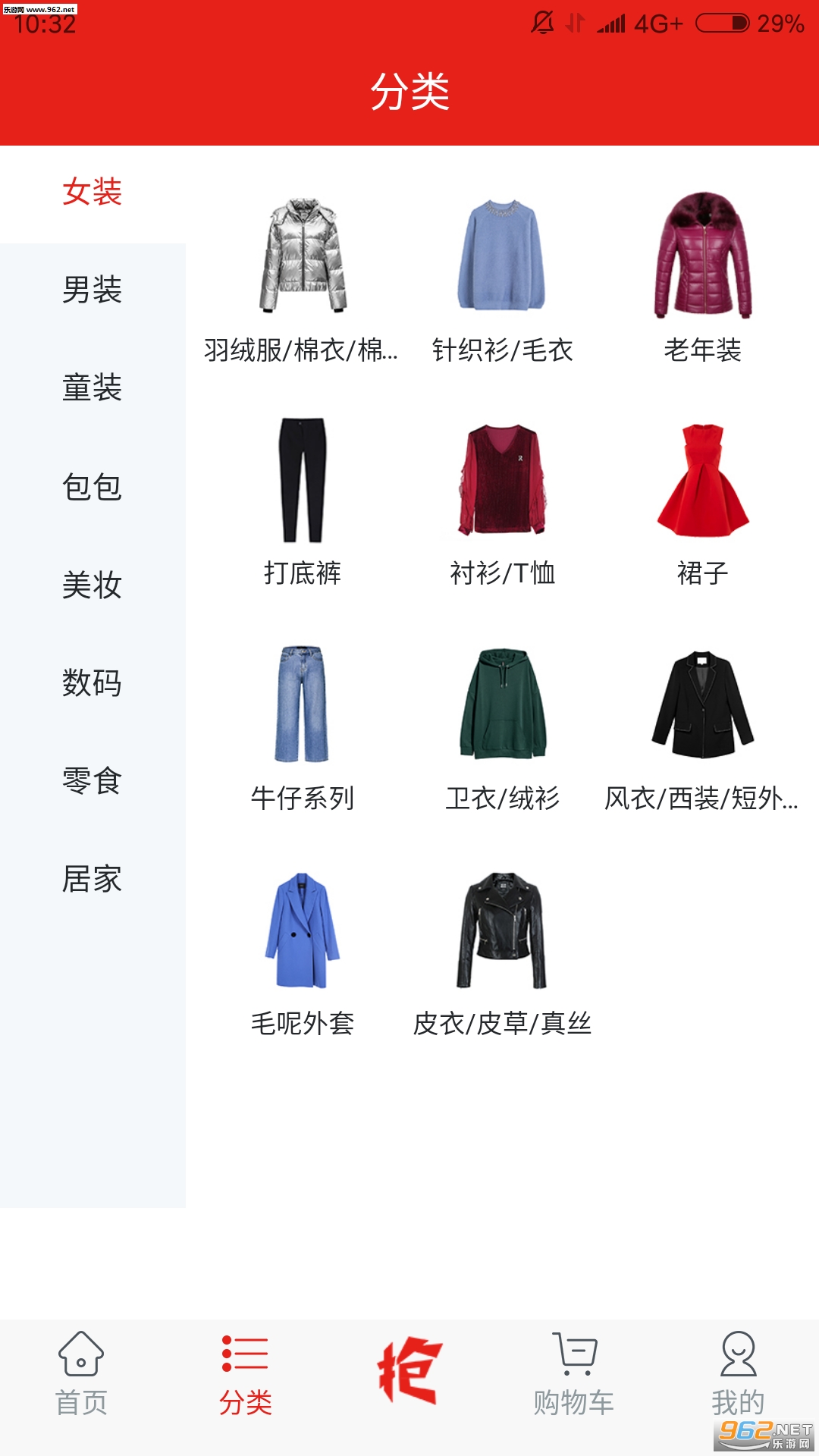Open the 包包 category

click(x=92, y=487)
